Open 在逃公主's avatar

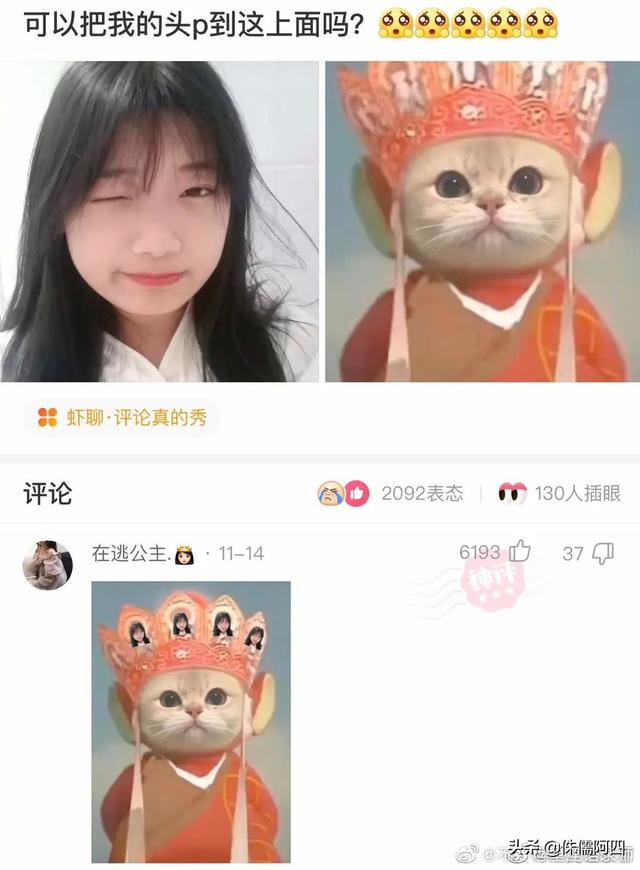(47, 564)
